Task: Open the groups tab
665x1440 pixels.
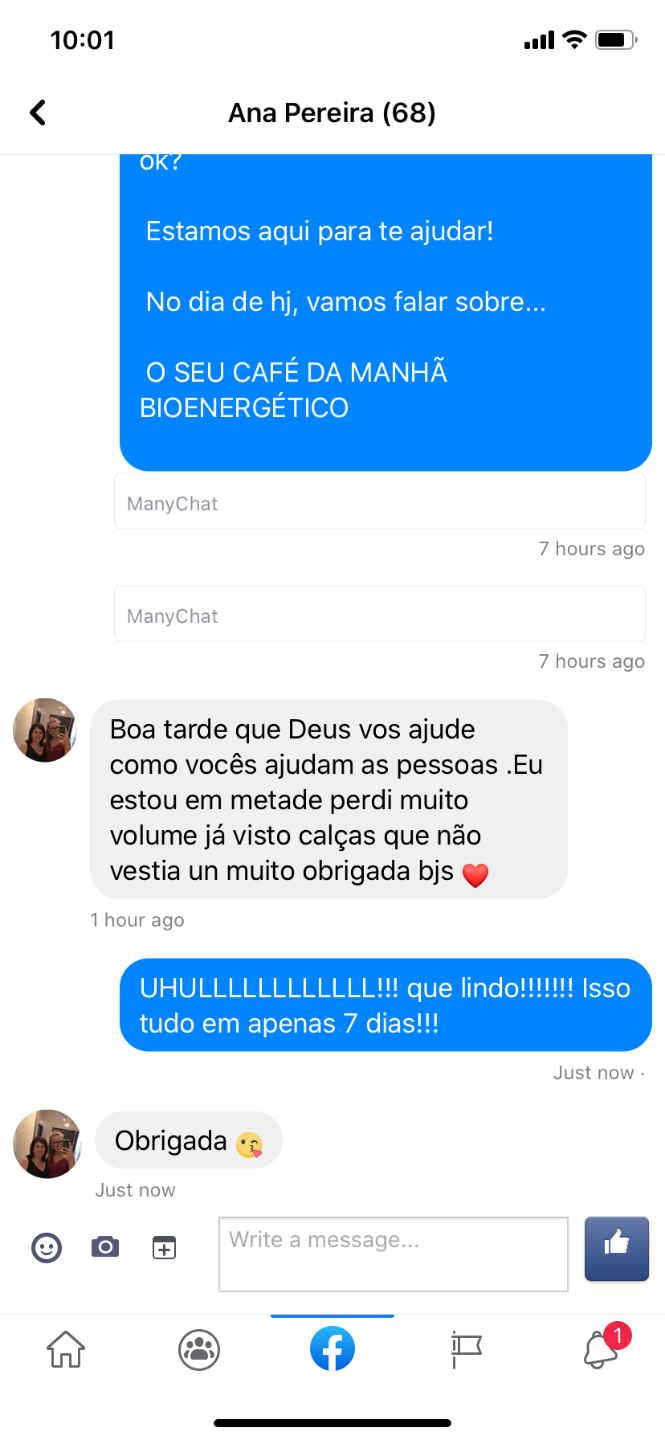Action: click(x=199, y=1350)
